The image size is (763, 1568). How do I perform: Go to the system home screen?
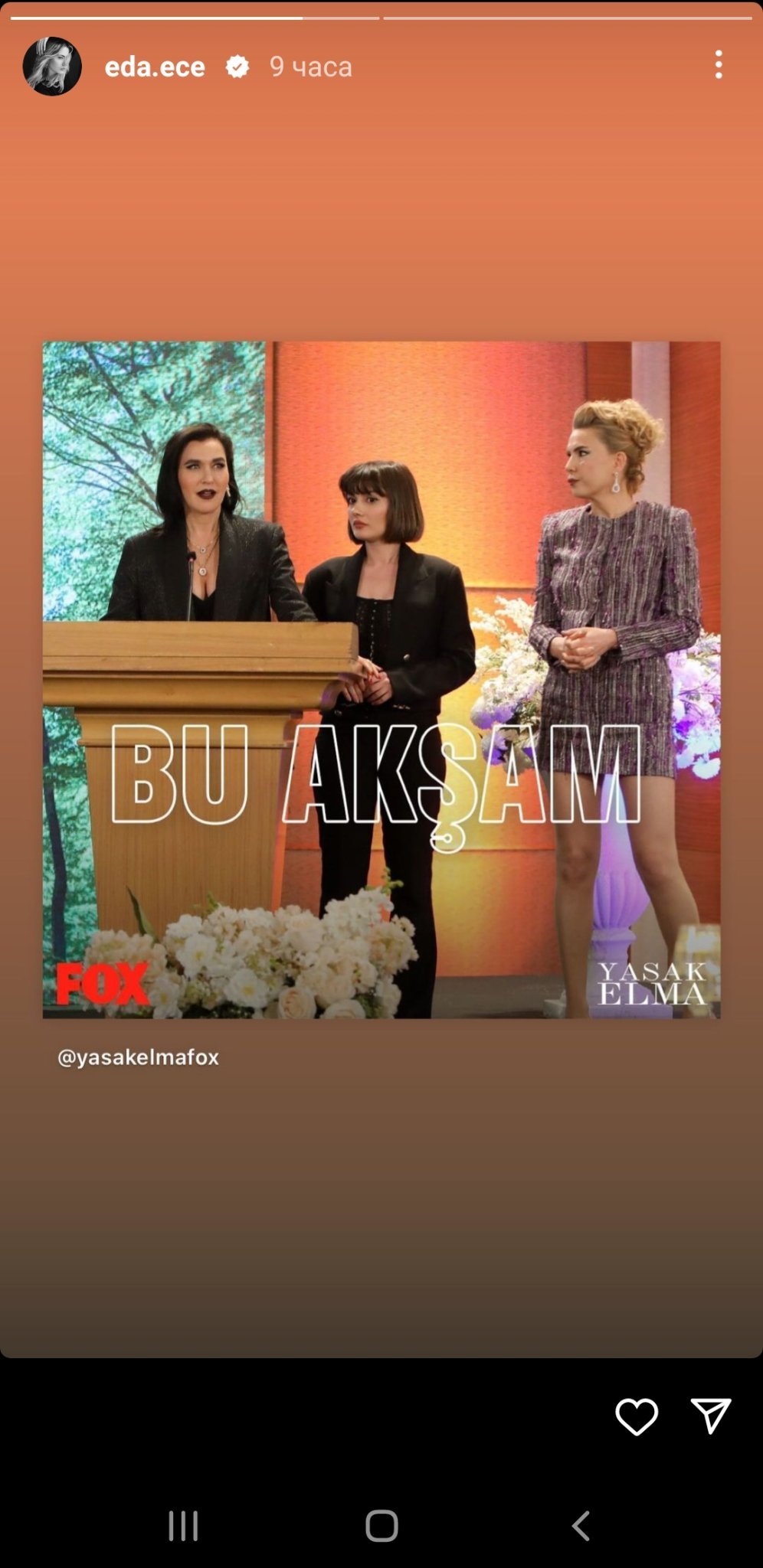pyautogui.click(x=381, y=1525)
